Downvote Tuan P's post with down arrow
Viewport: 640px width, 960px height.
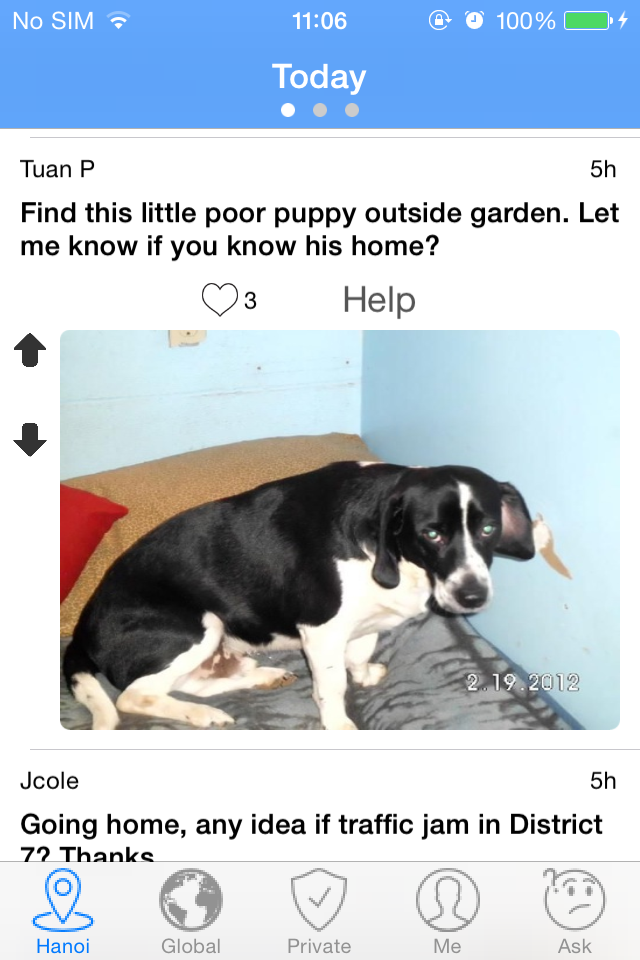click(x=30, y=439)
